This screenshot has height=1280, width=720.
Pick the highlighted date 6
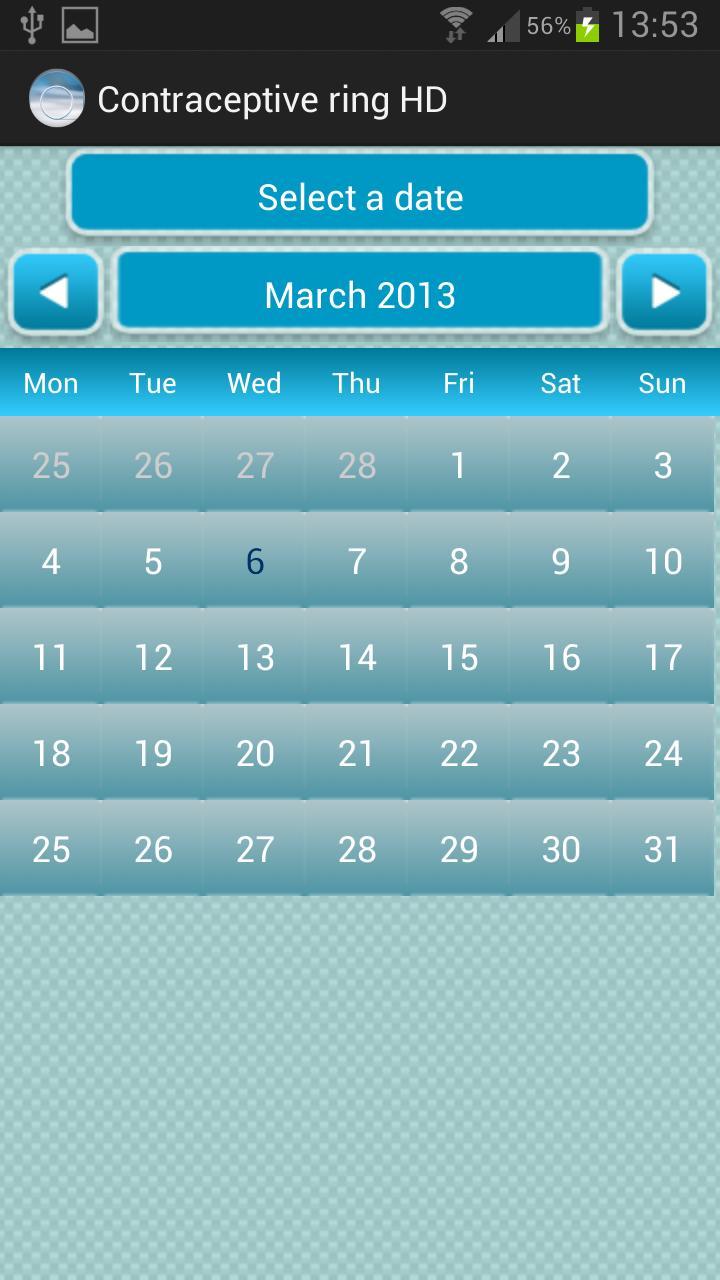click(x=255, y=561)
